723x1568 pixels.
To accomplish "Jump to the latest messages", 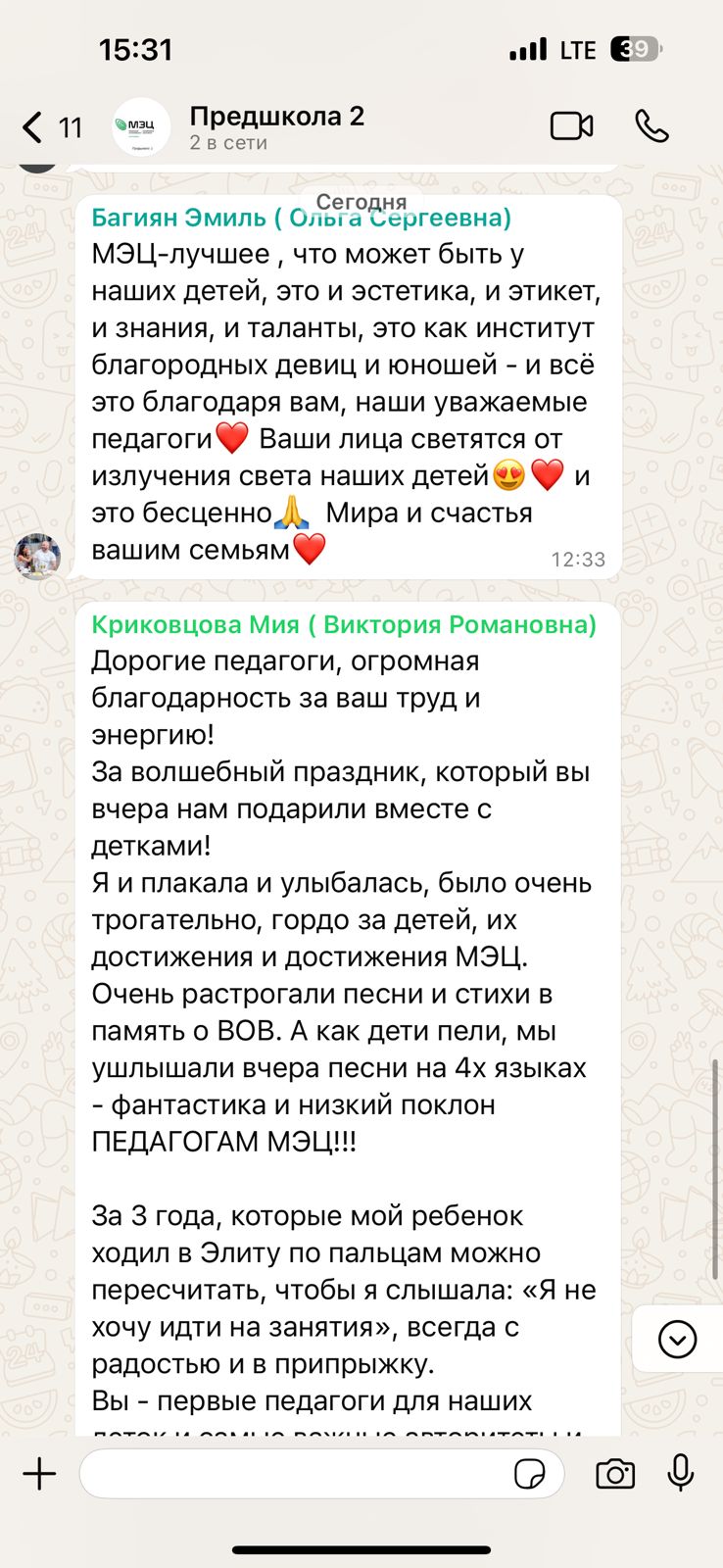I will 678,1340.
